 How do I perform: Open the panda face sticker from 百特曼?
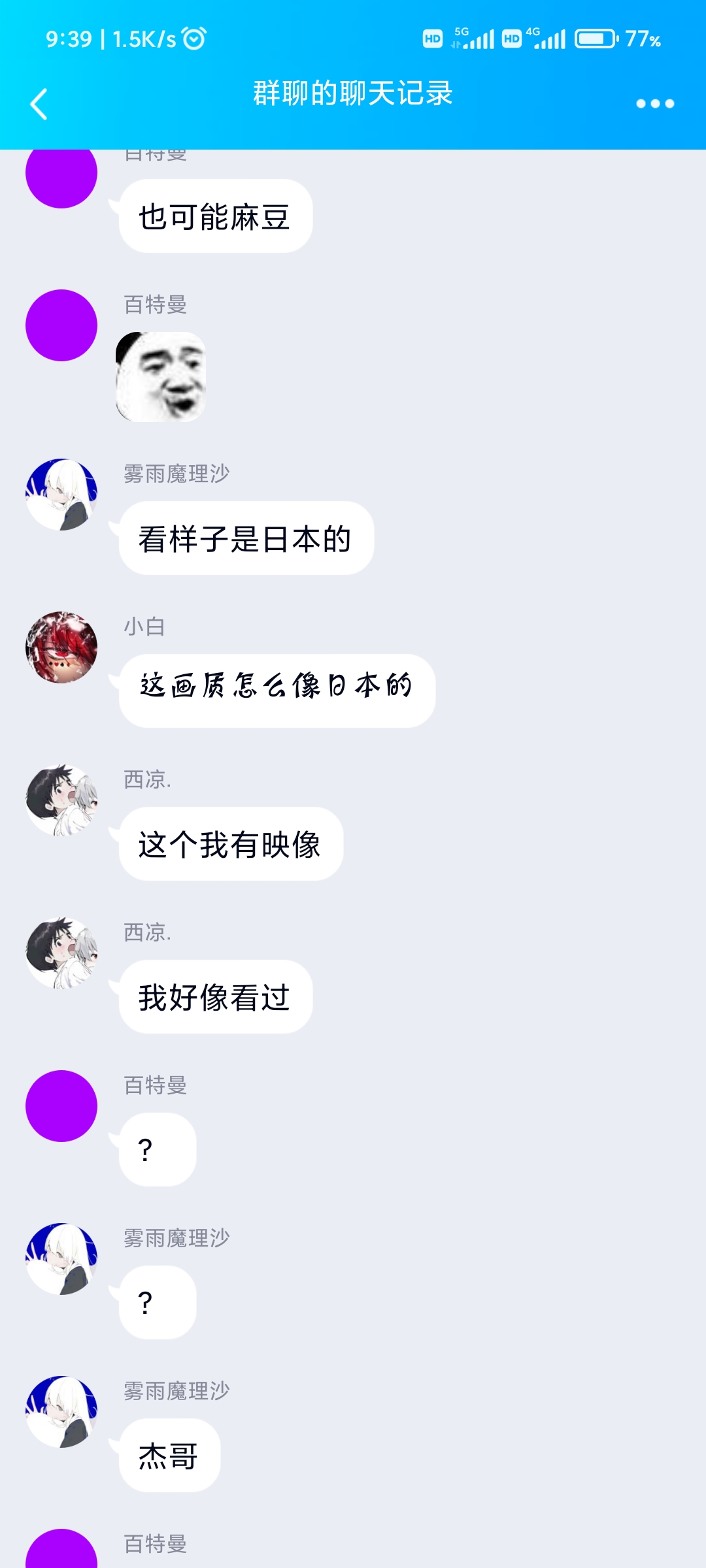[x=161, y=377]
